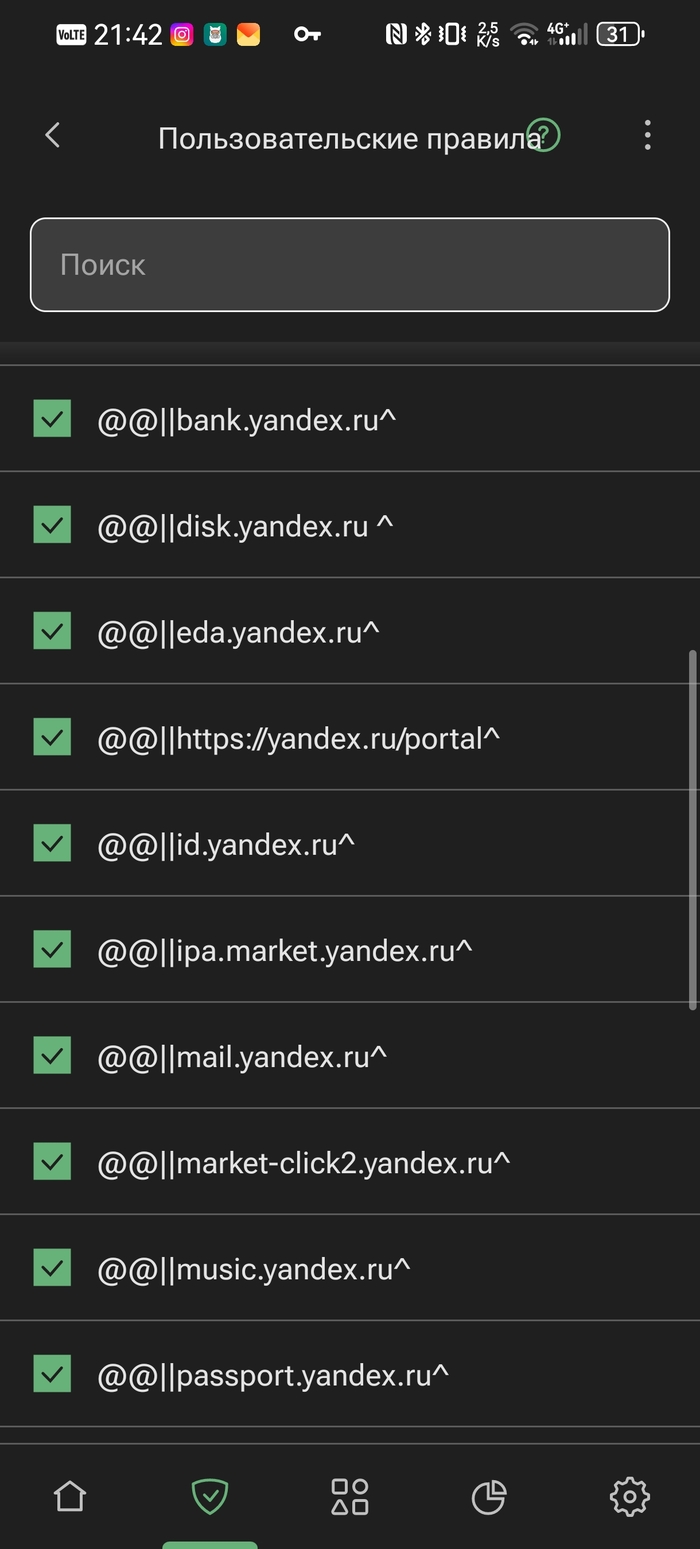
Task: Uncheck the disk.yandex.ru rule checkbox
Action: (x=52, y=525)
